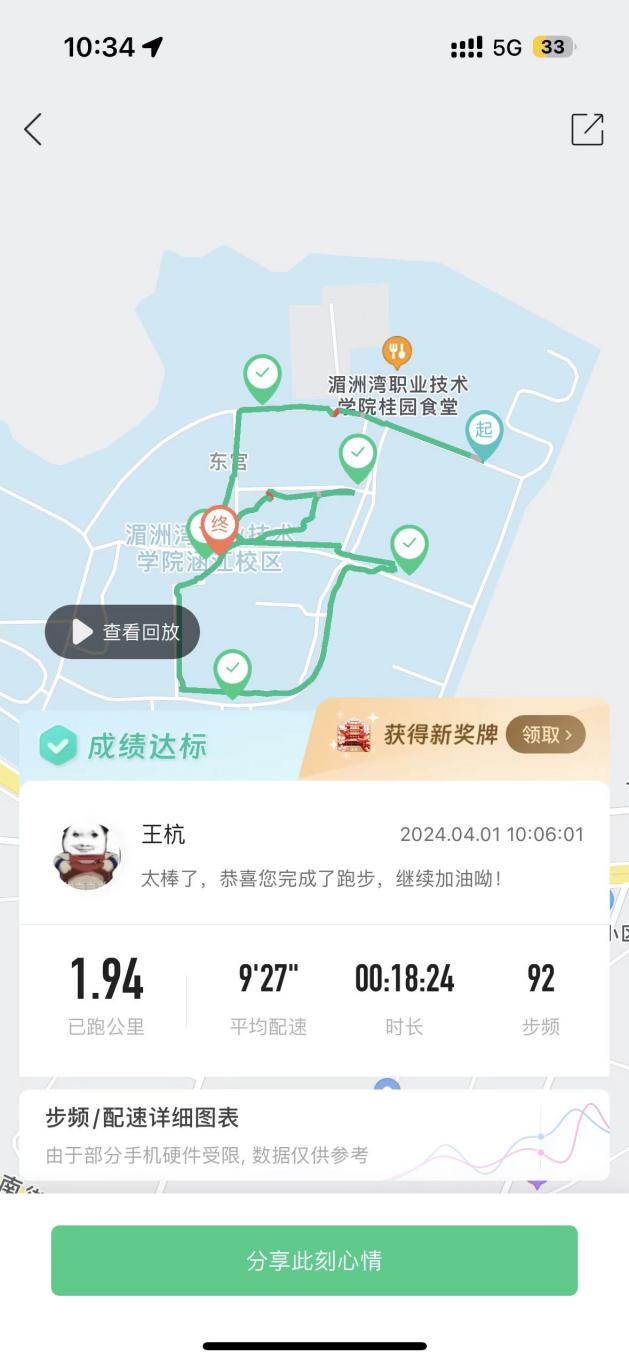Viewport: 629px width, 1363px height.
Task: Go back using the top-left arrow
Action: click(33, 129)
